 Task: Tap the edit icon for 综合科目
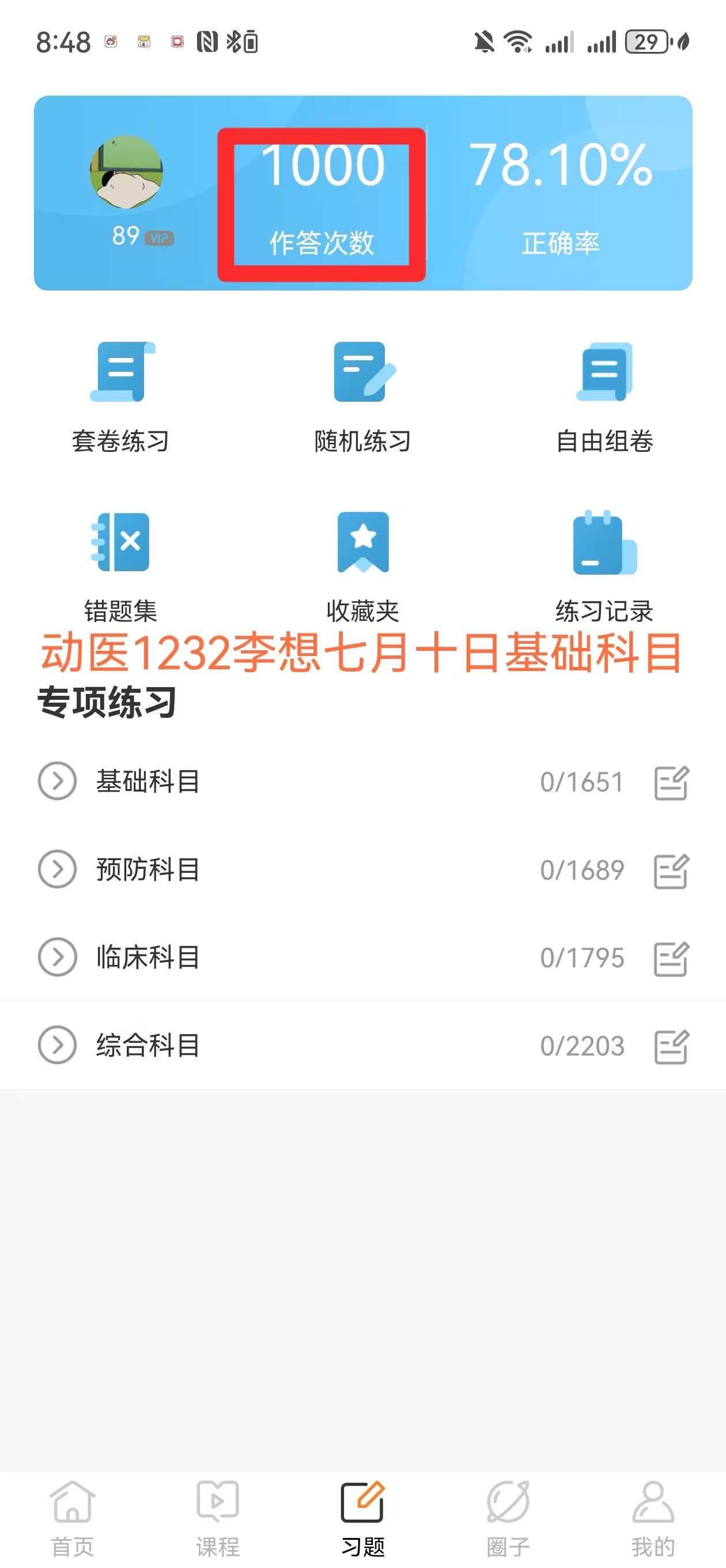(671, 1047)
